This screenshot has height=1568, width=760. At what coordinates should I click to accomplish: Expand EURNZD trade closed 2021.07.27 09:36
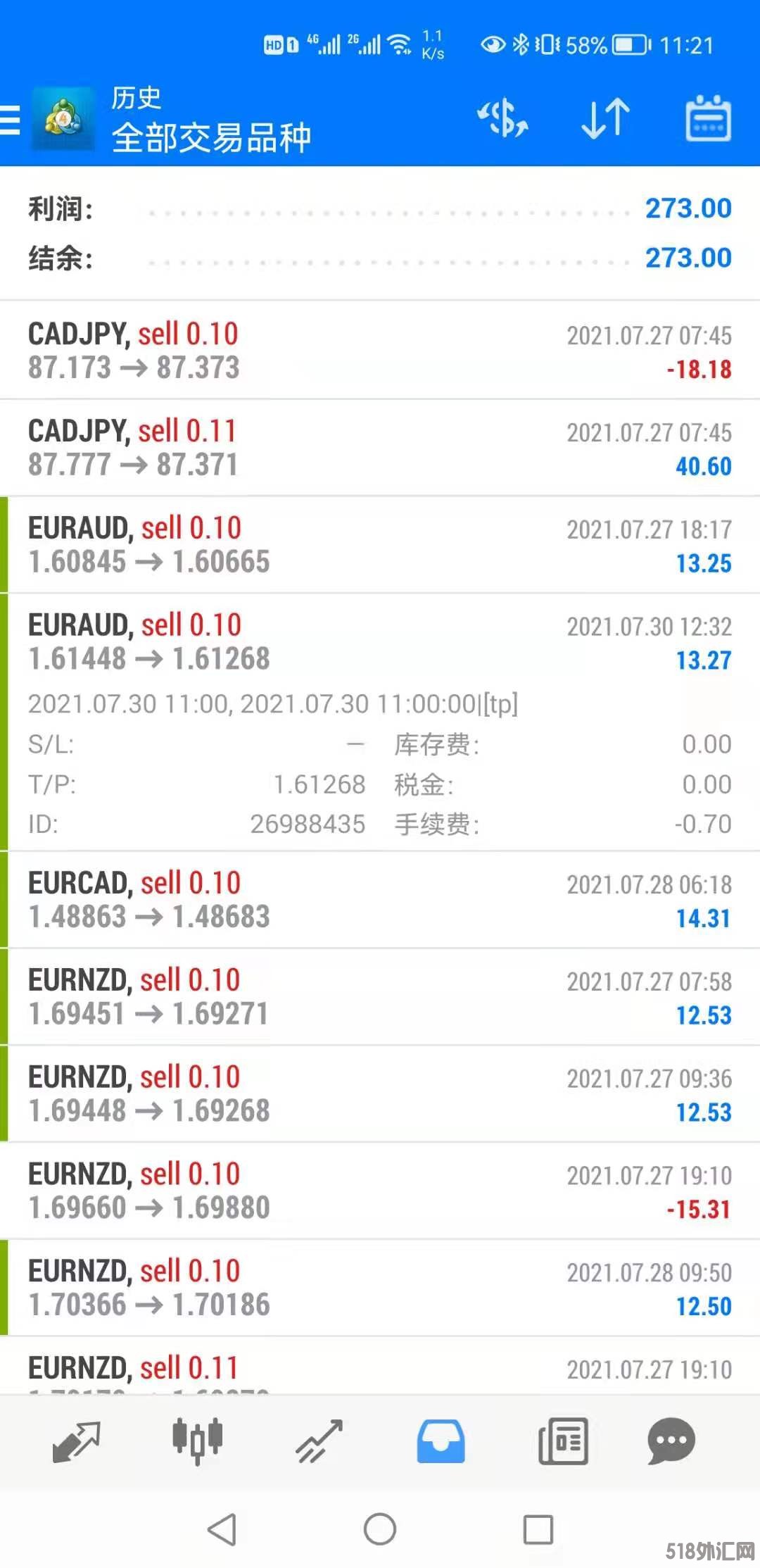(x=380, y=1093)
